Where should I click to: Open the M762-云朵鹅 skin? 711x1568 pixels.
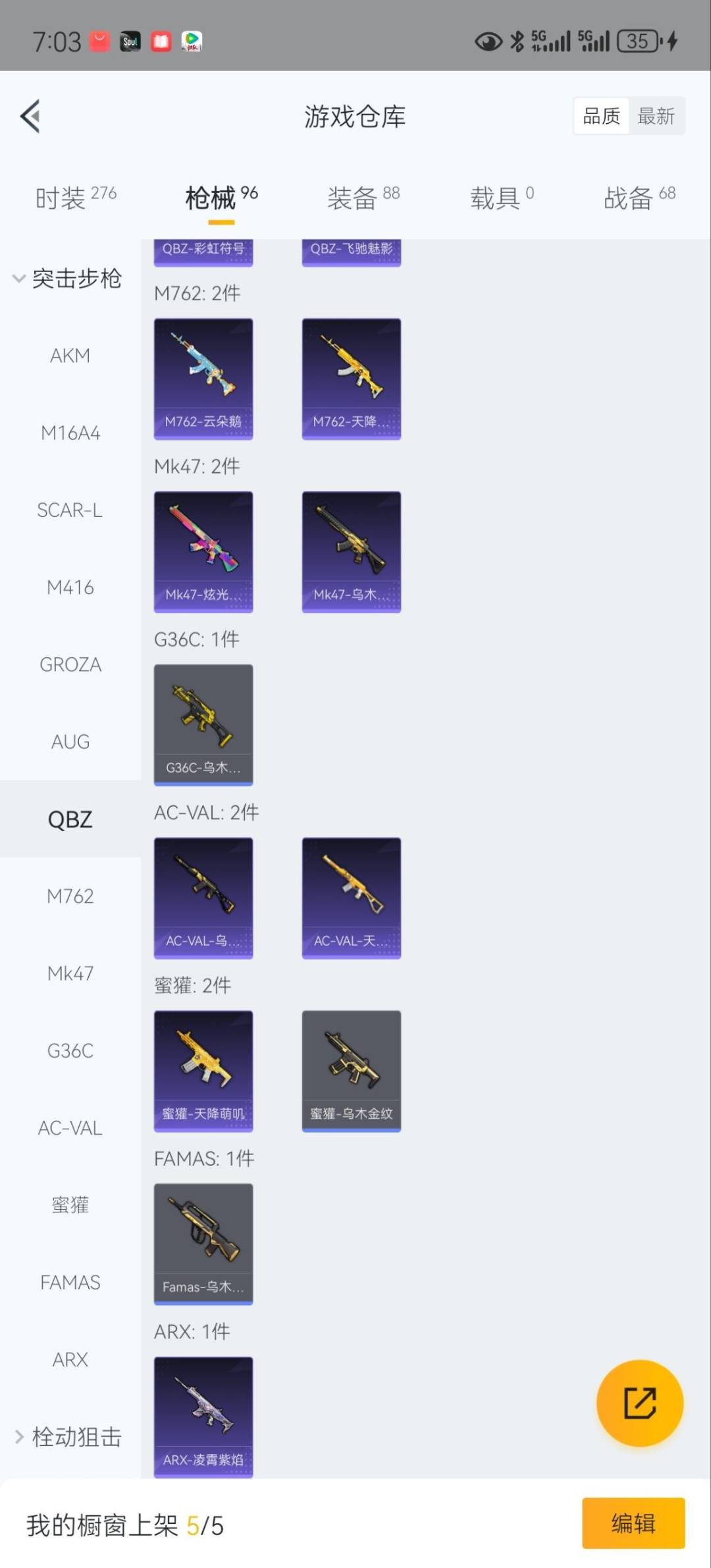click(x=203, y=379)
